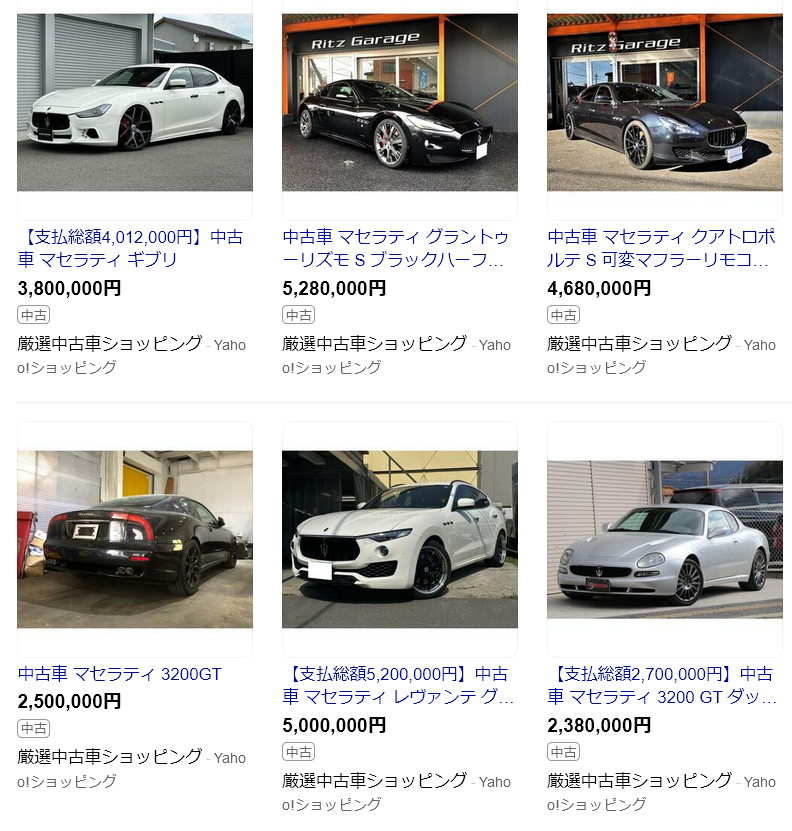View the black GranTurismo S photo
792x831 pixels.
[400, 103]
